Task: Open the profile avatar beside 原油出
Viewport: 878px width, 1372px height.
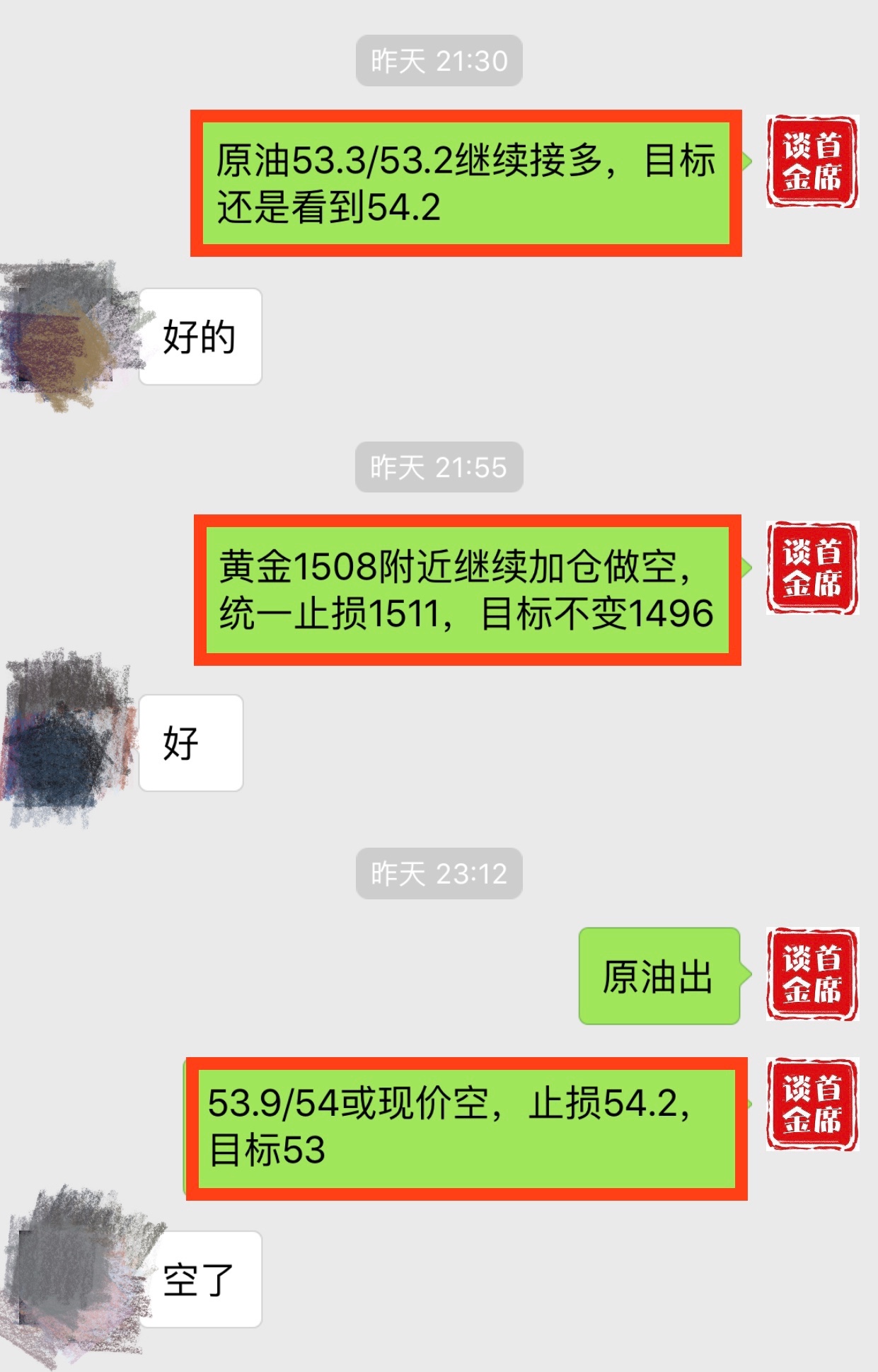Action: [811, 974]
